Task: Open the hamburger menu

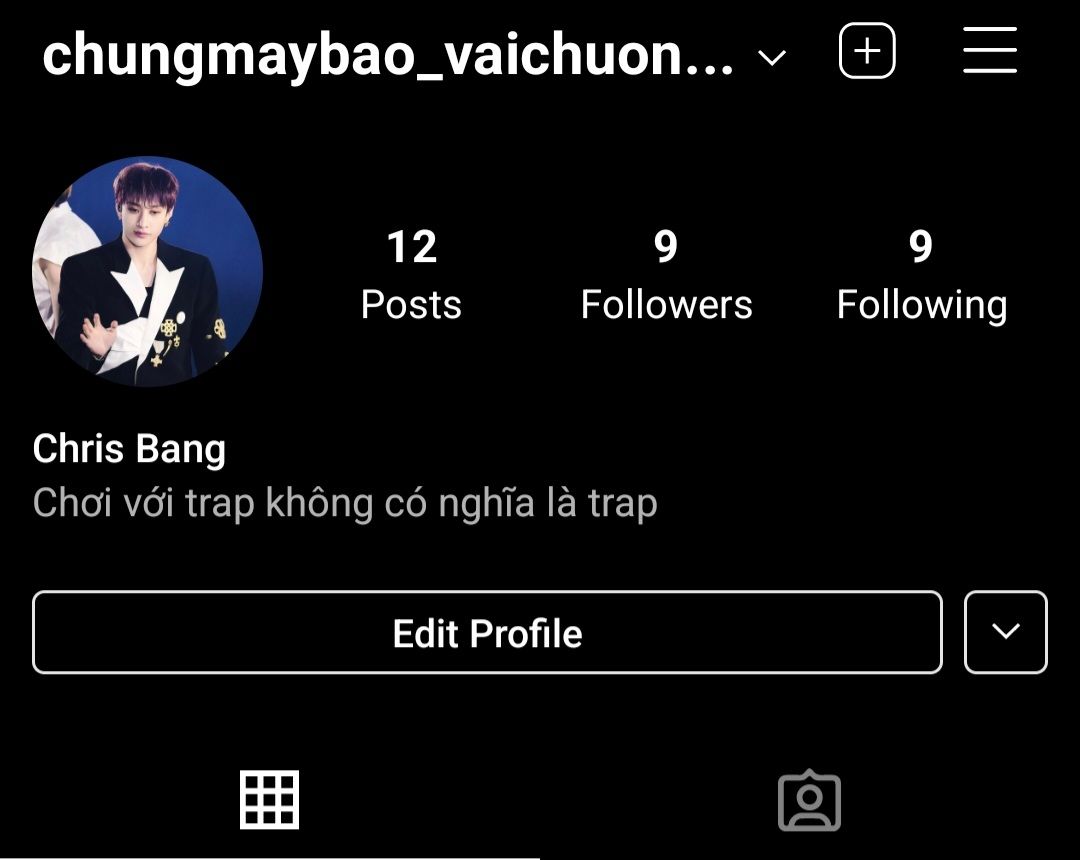Action: [990, 51]
